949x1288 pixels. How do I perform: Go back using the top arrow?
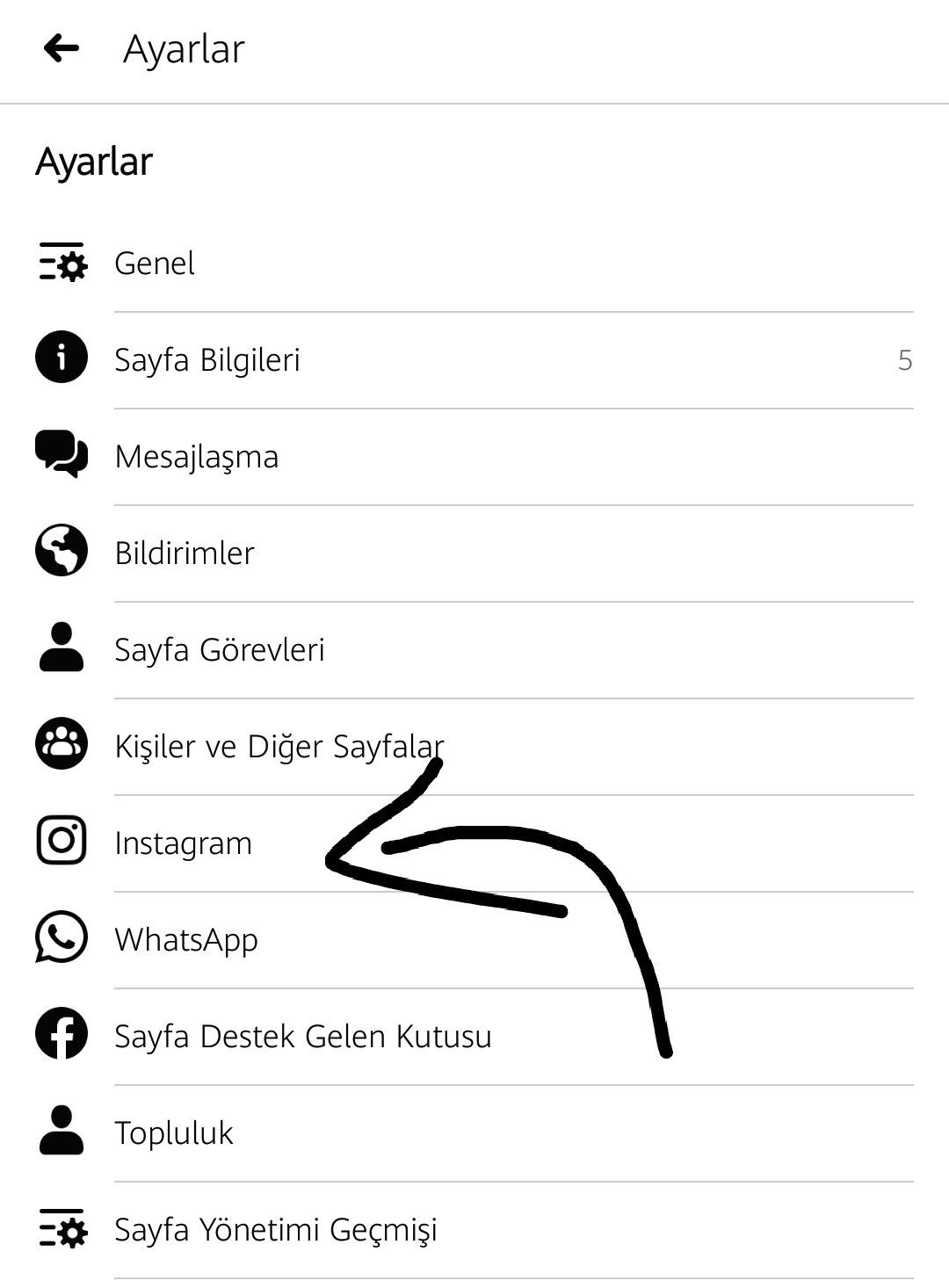click(x=62, y=48)
